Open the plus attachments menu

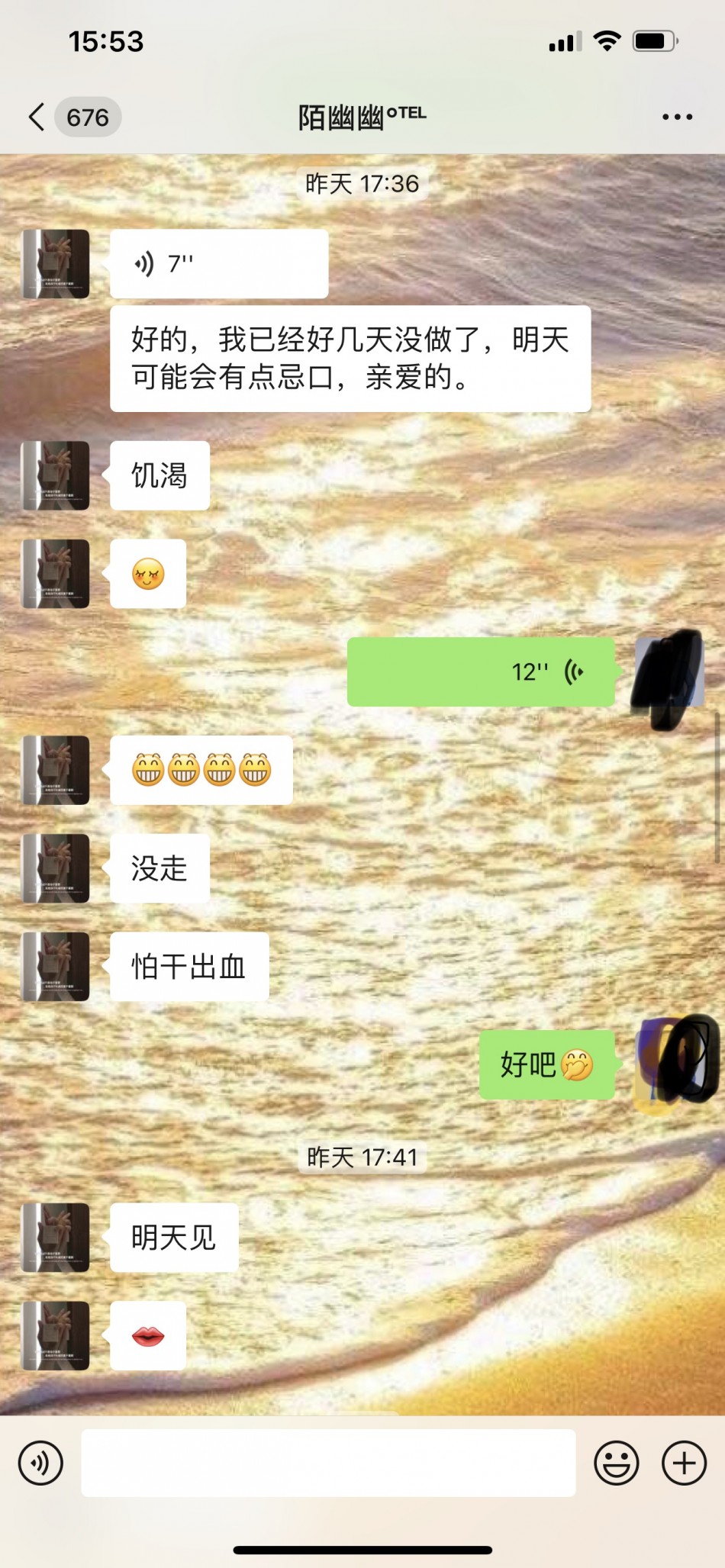click(x=684, y=1463)
